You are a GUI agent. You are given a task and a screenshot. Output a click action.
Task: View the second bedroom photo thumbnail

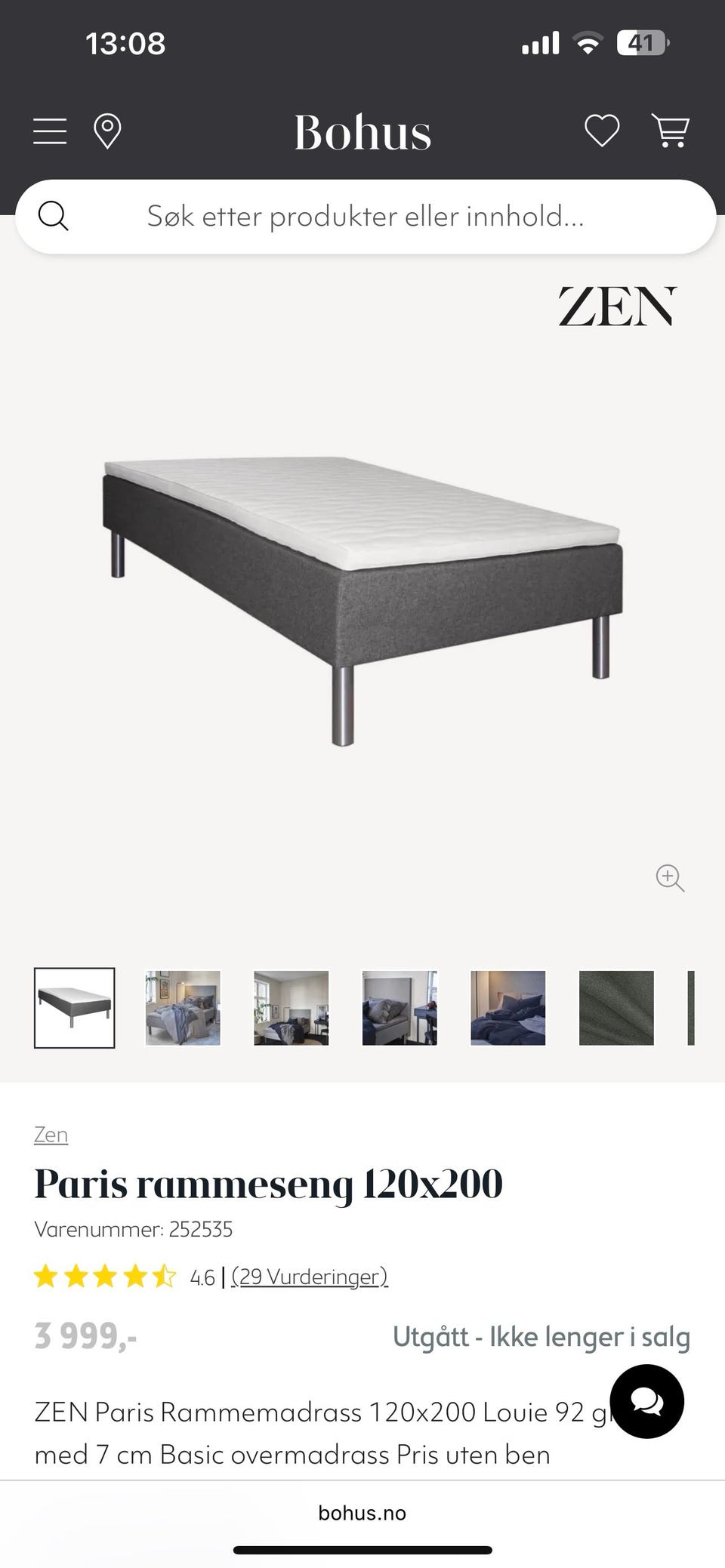coord(183,1008)
